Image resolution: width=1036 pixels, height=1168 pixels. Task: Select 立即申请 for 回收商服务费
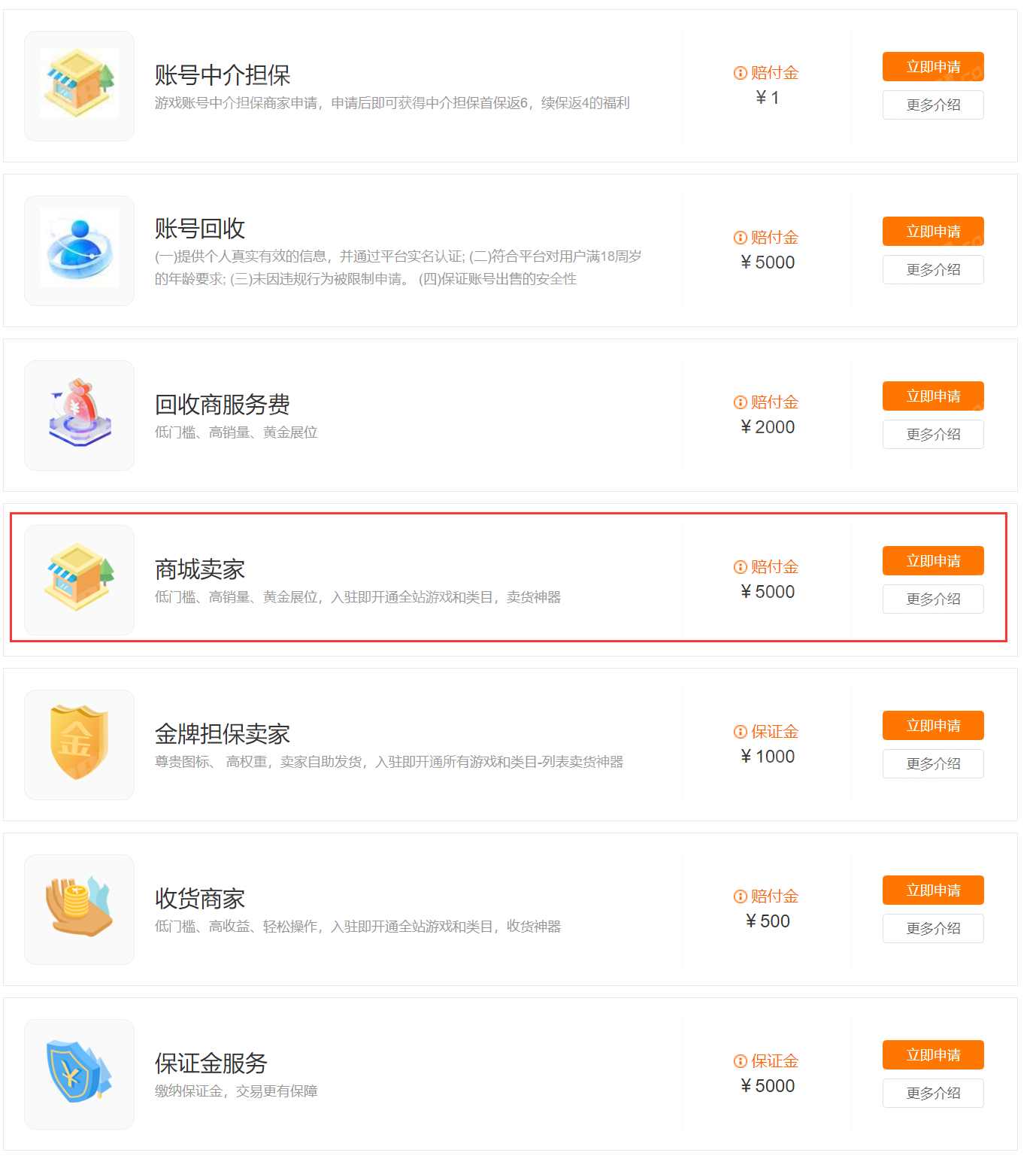click(933, 396)
